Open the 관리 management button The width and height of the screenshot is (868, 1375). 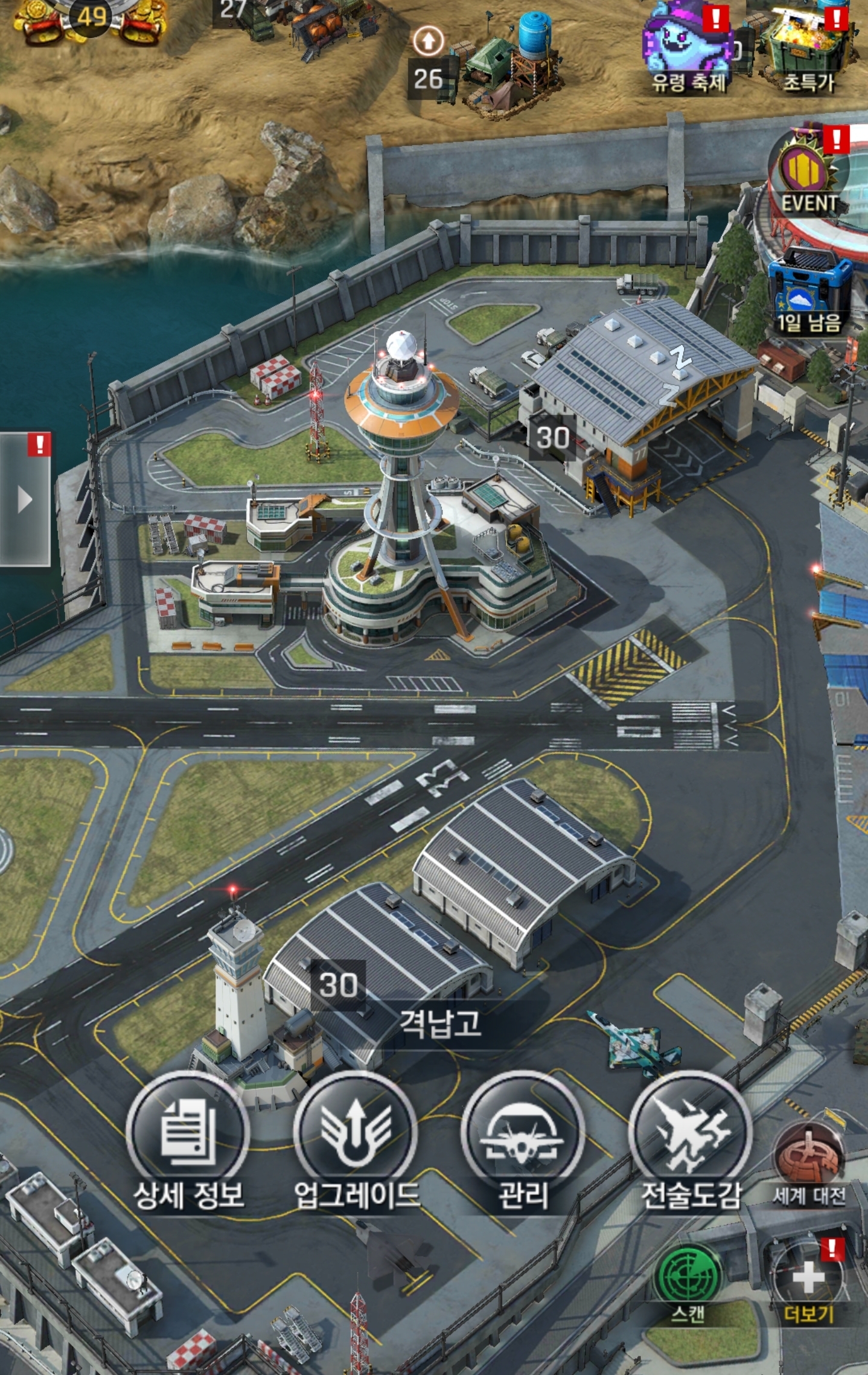[523, 1132]
